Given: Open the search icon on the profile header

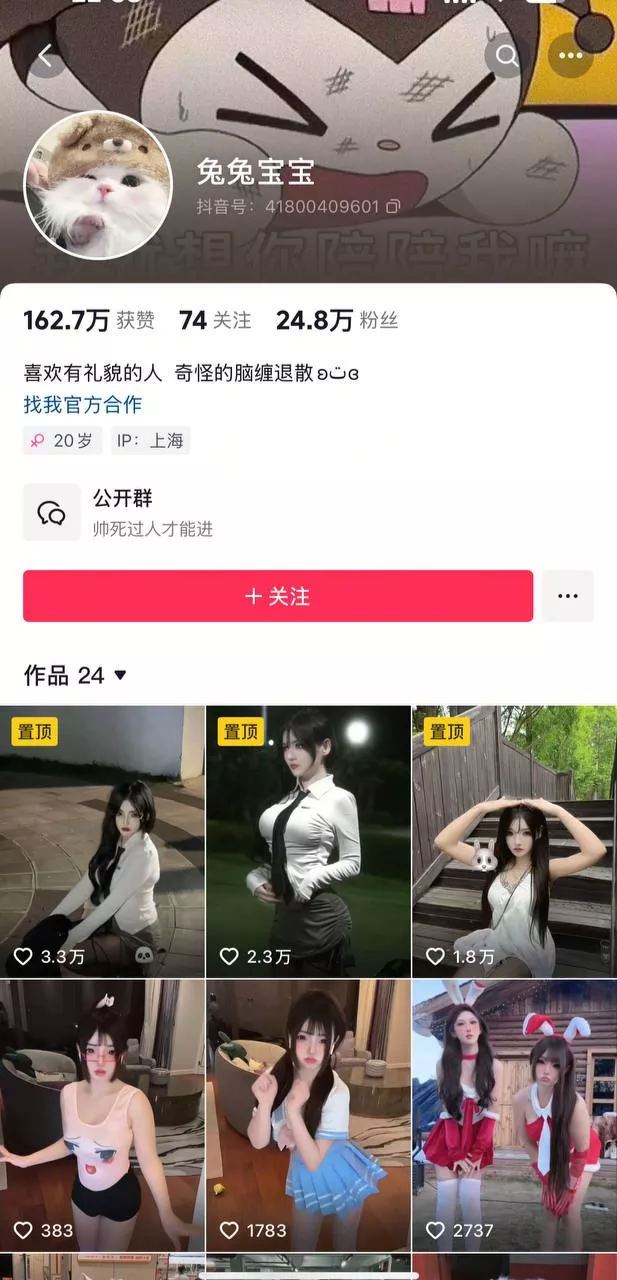Looking at the screenshot, I should pyautogui.click(x=507, y=56).
